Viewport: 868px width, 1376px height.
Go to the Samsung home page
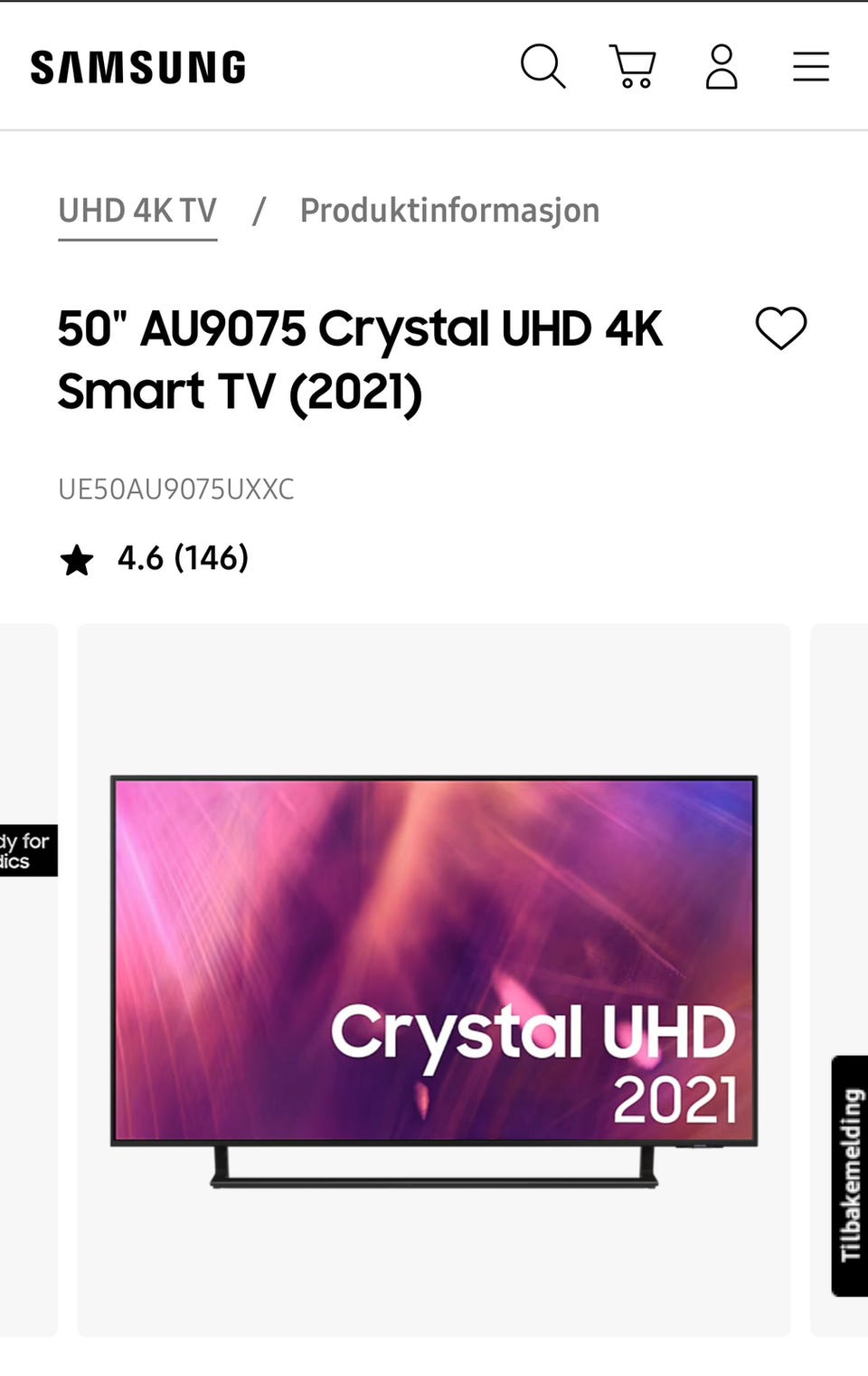tap(138, 67)
